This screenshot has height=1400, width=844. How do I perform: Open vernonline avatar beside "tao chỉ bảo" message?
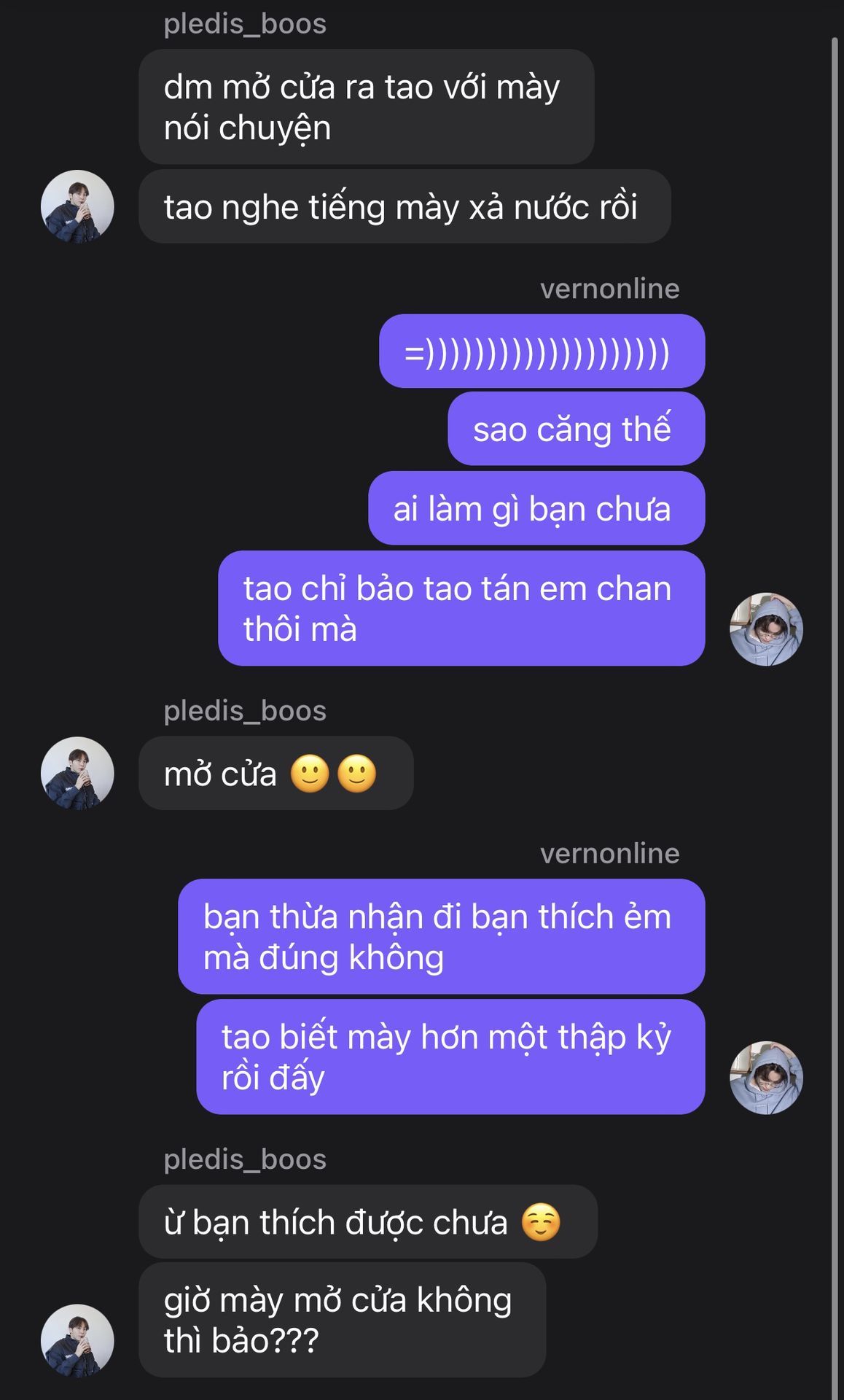click(x=766, y=629)
